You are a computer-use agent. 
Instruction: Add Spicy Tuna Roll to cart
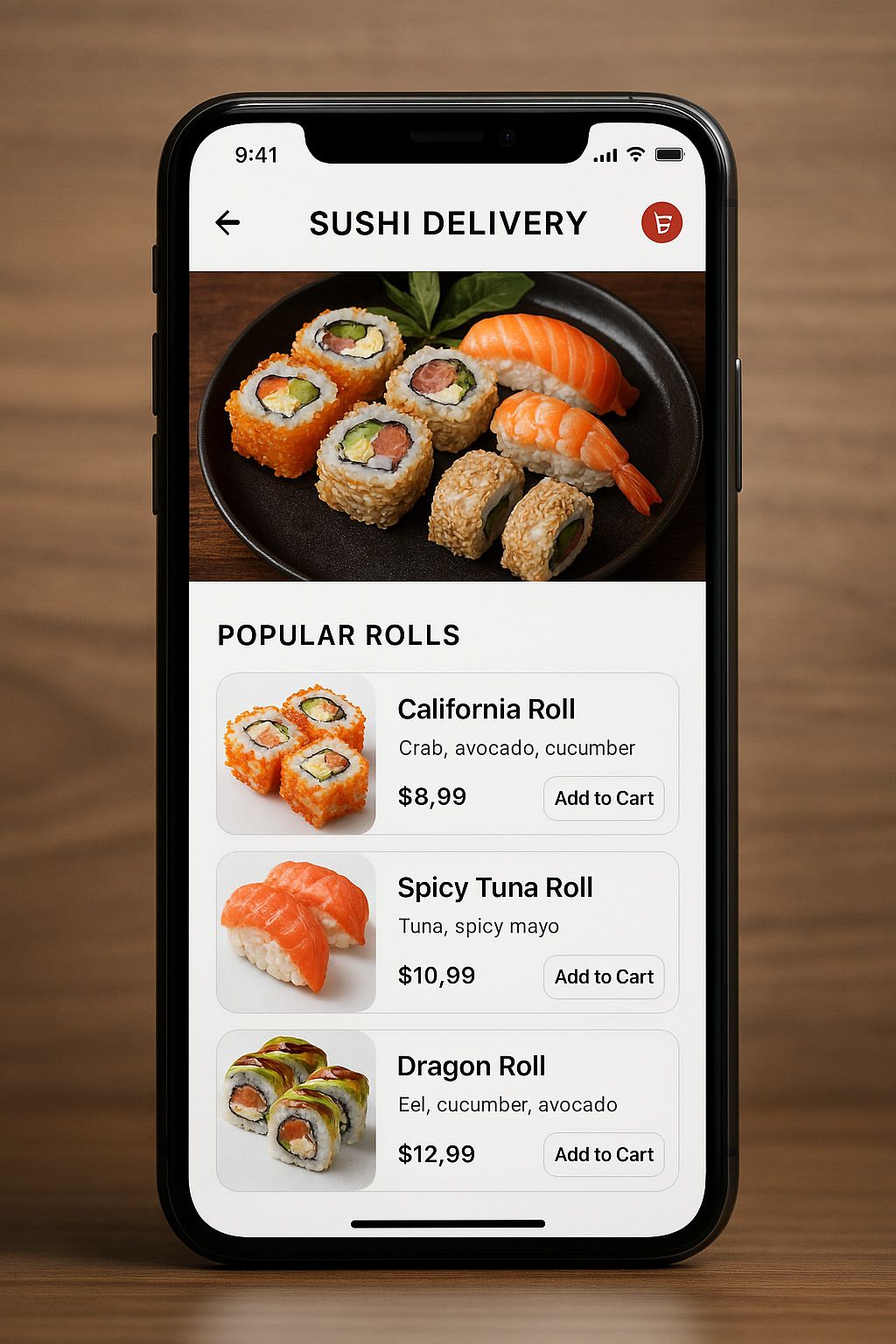coord(604,976)
